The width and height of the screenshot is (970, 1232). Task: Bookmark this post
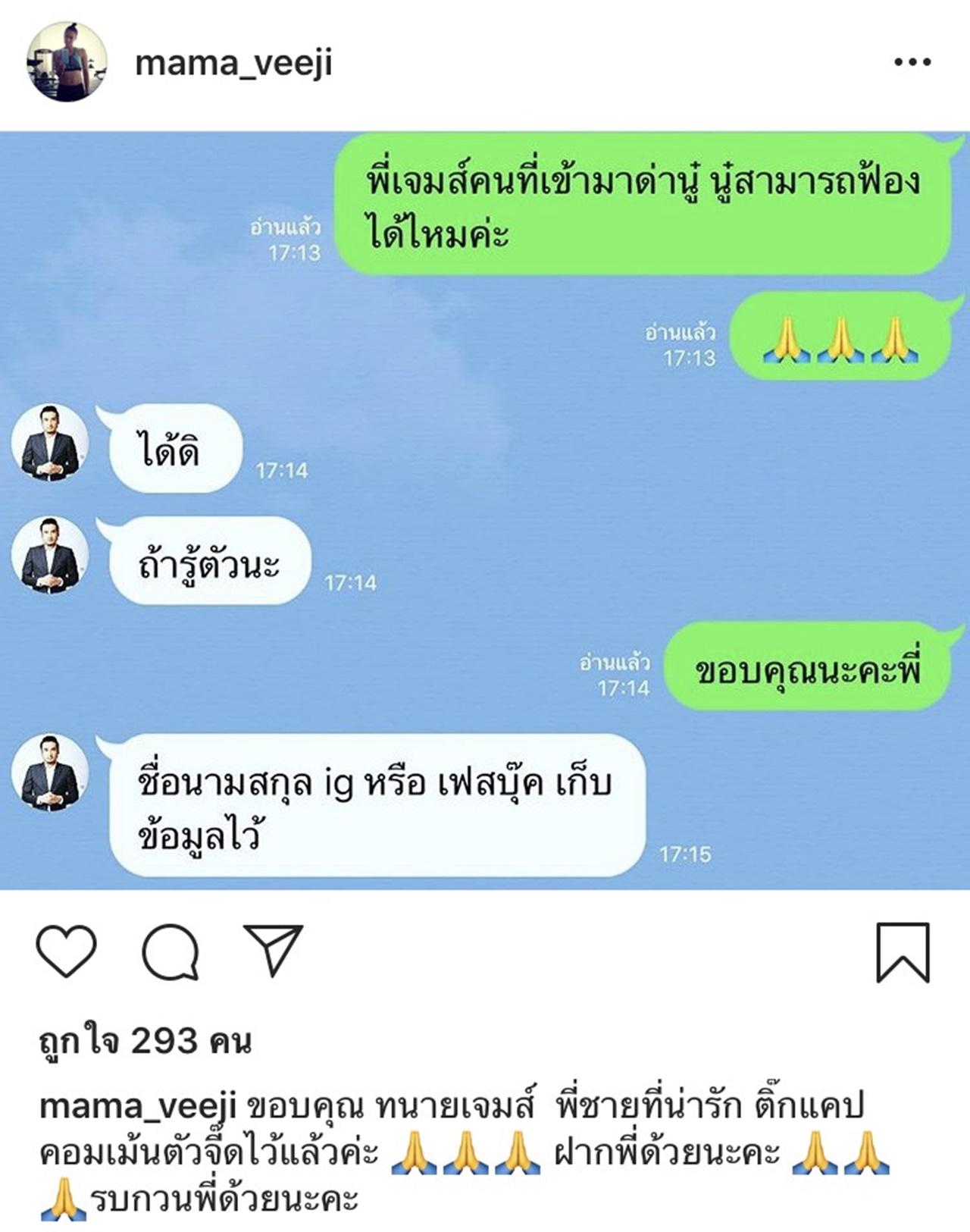click(x=903, y=952)
